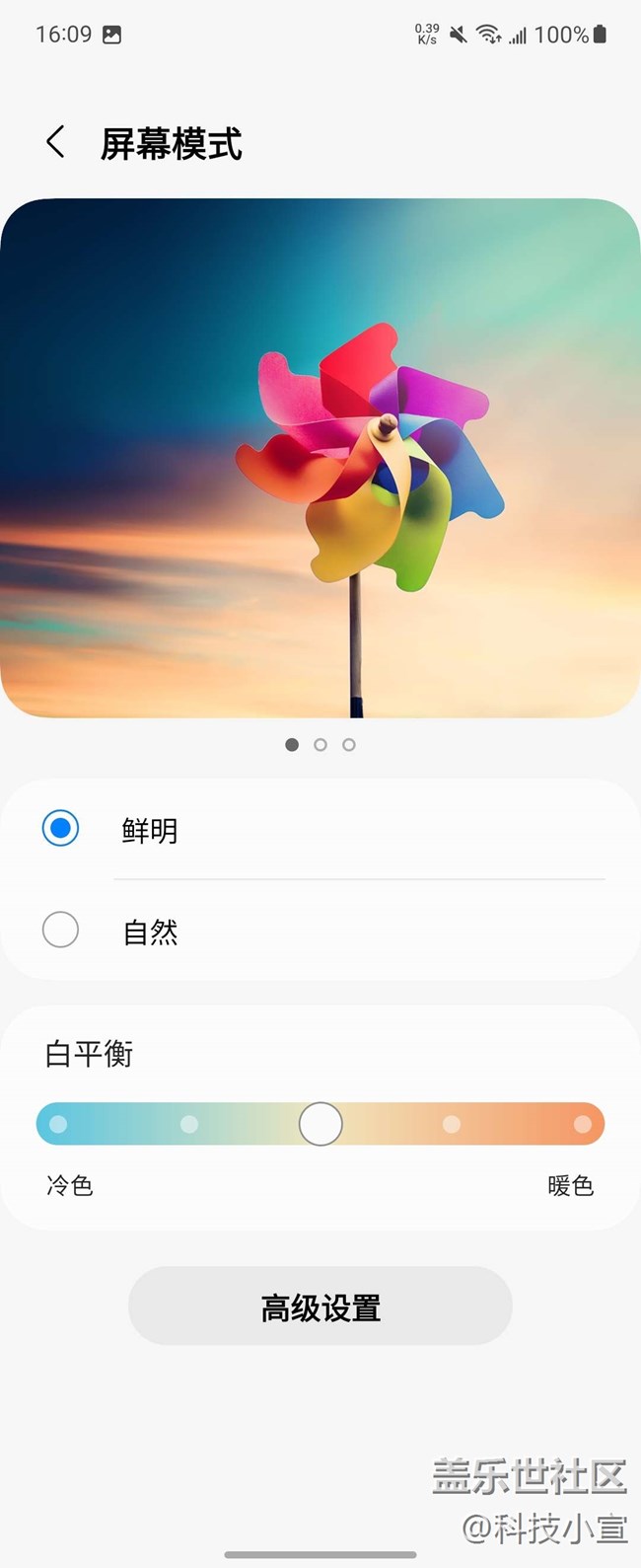Viewport: 641px width, 1568px height.
Task: Set white balance to the warmest point
Action: (583, 1124)
